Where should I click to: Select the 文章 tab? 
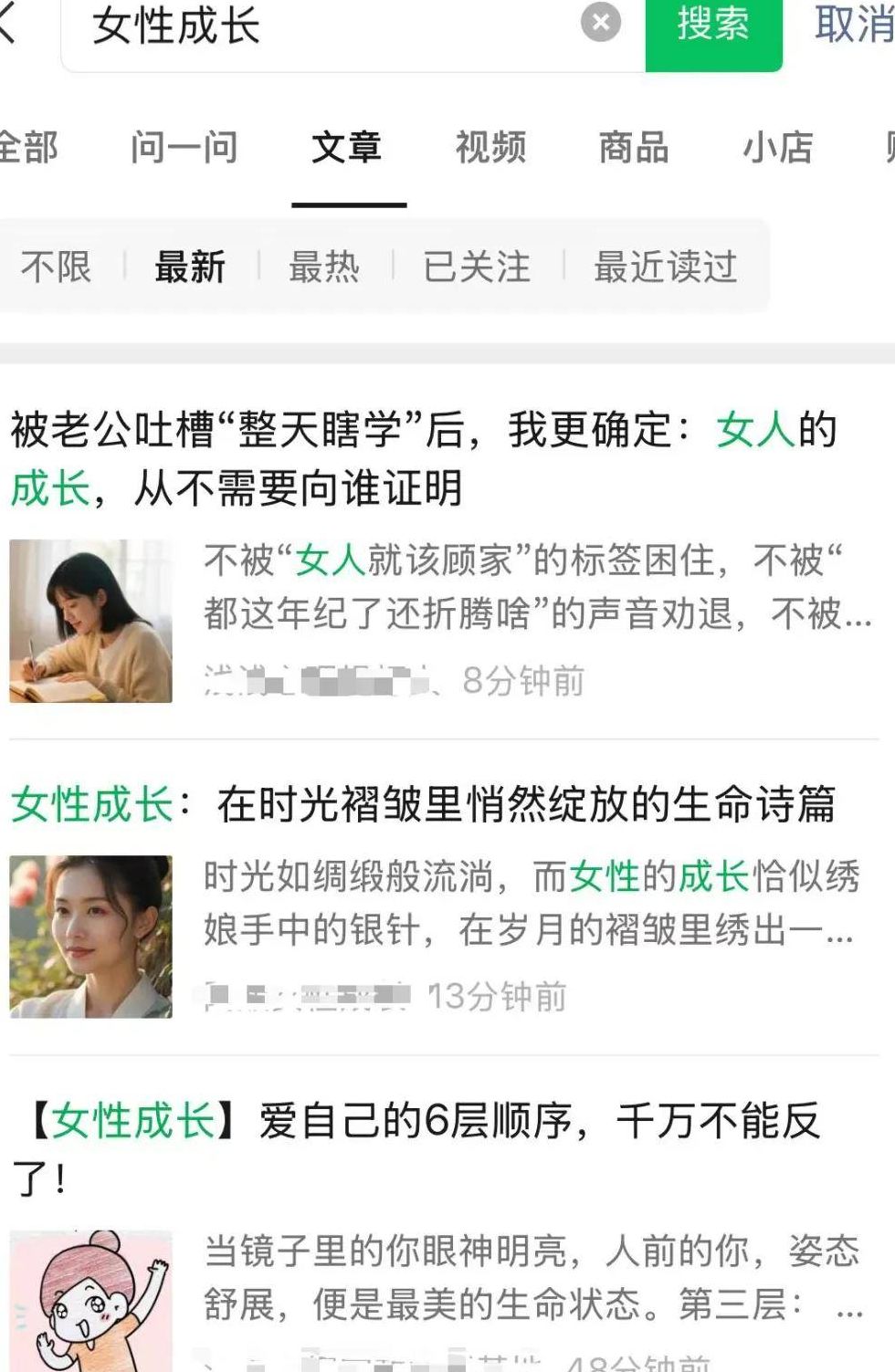tap(347, 147)
